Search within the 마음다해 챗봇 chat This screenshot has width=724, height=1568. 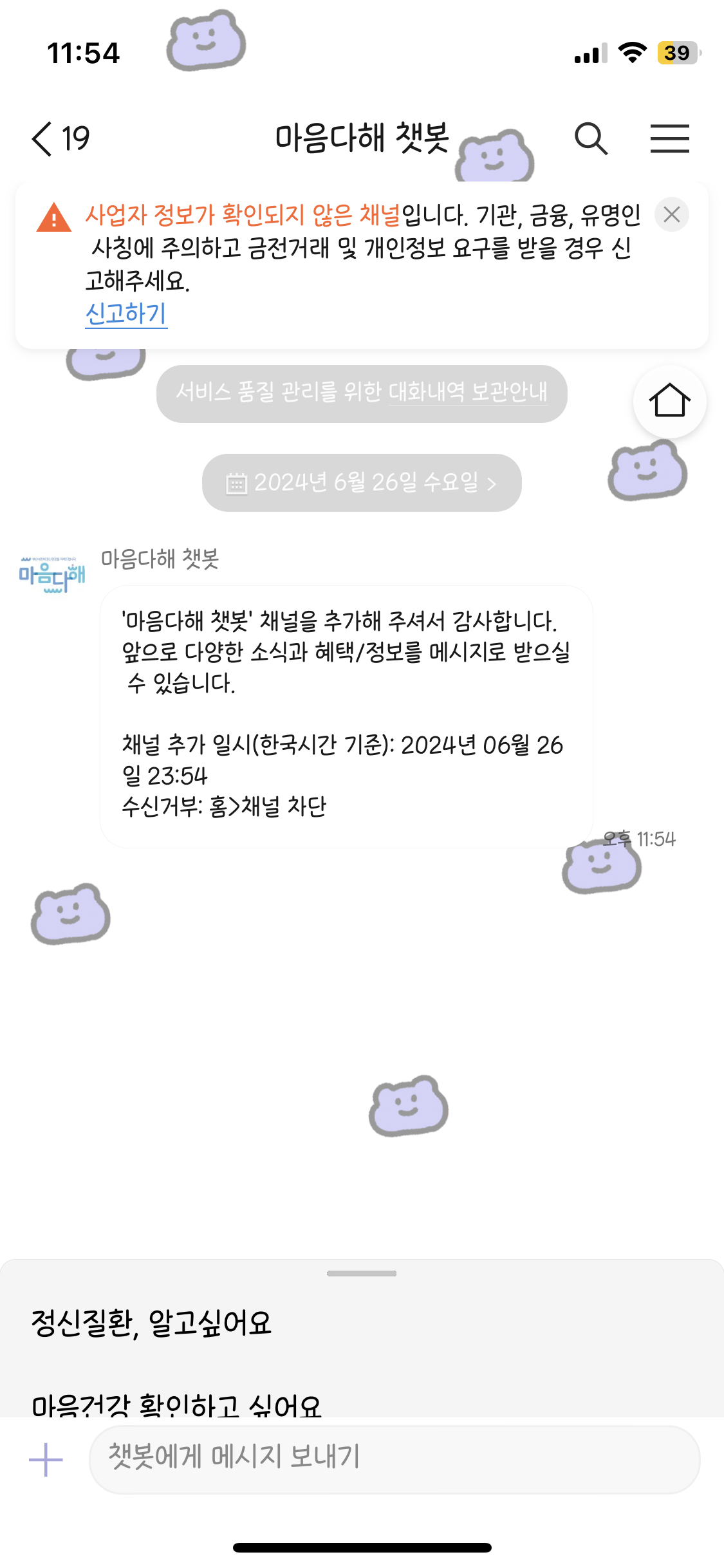click(x=591, y=138)
